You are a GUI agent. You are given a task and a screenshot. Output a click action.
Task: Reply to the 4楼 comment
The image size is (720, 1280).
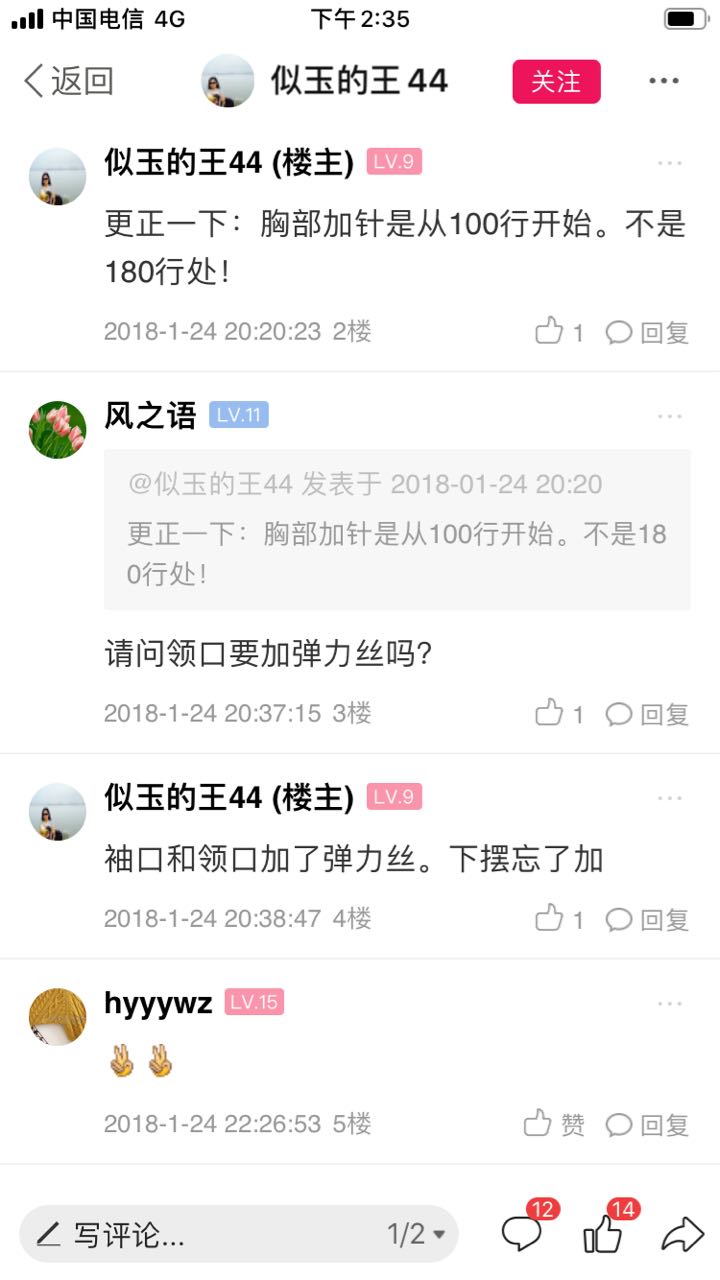tap(648, 919)
